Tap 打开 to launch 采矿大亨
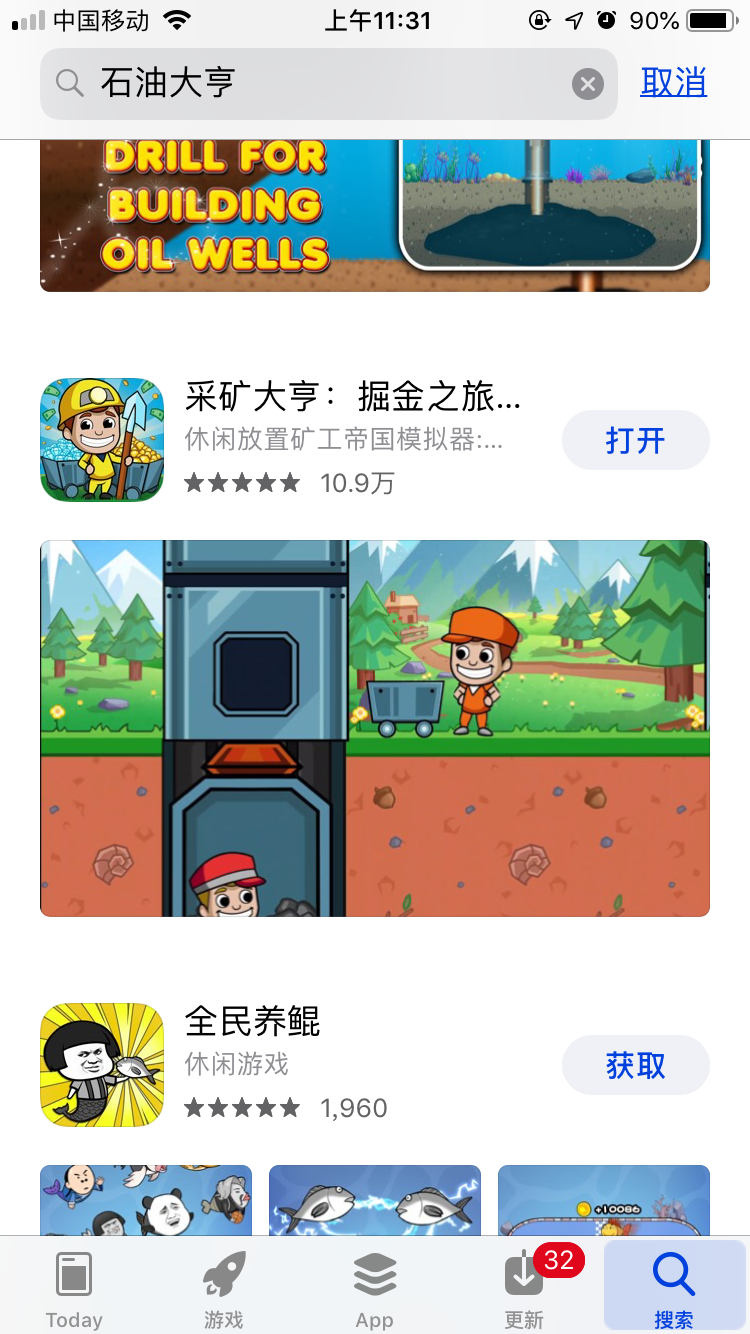The height and width of the screenshot is (1334, 750). coord(635,440)
